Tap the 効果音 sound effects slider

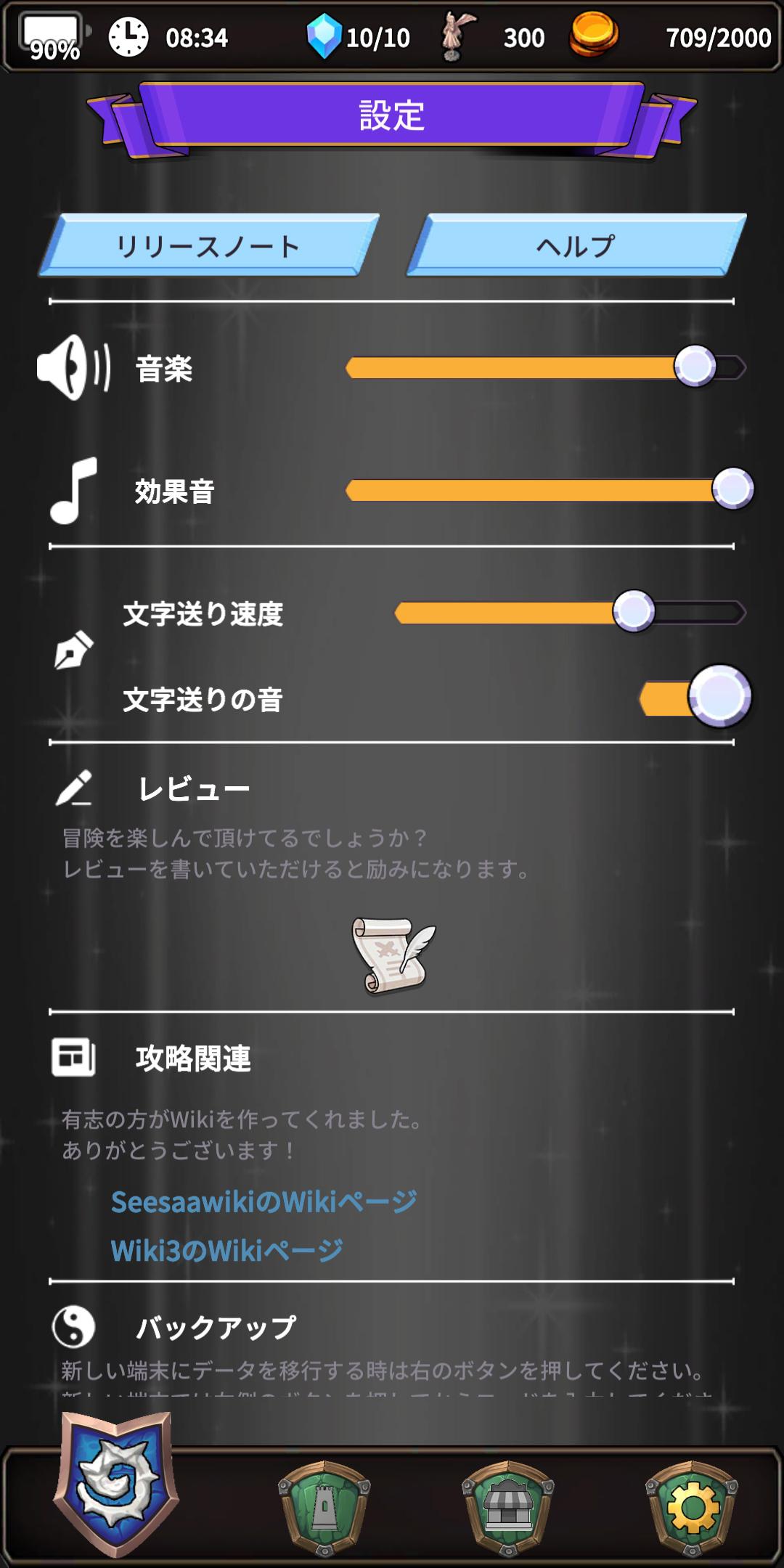(x=544, y=491)
